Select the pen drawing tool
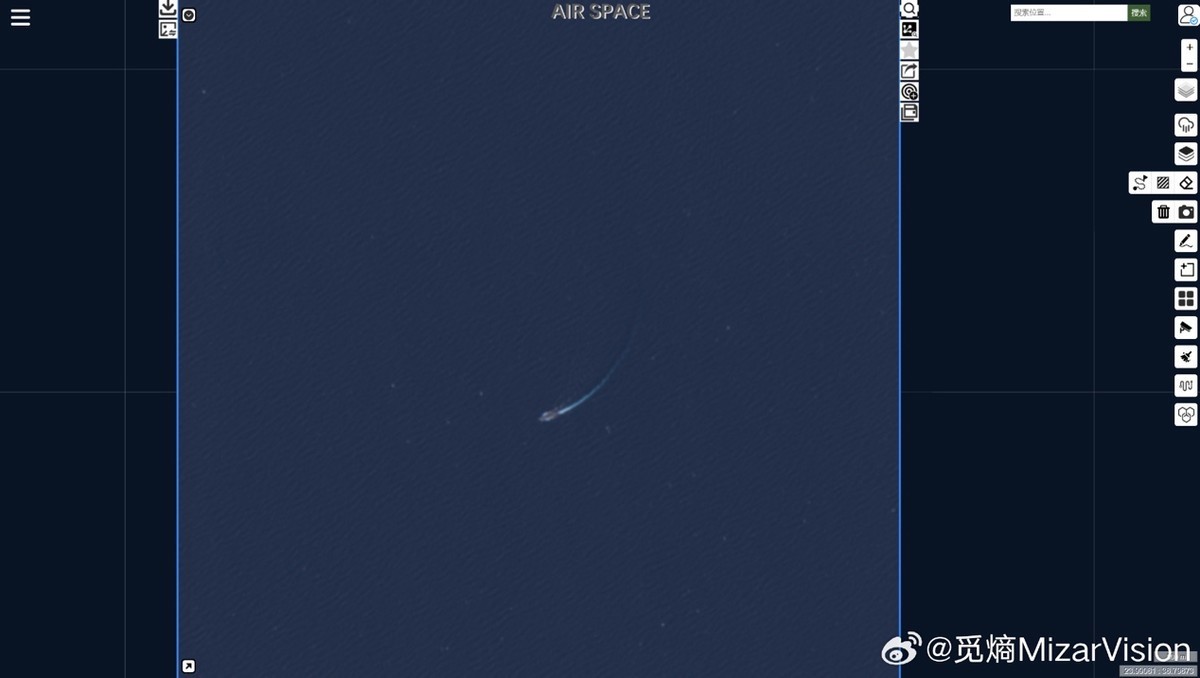This screenshot has width=1200, height=678. [x=1186, y=241]
